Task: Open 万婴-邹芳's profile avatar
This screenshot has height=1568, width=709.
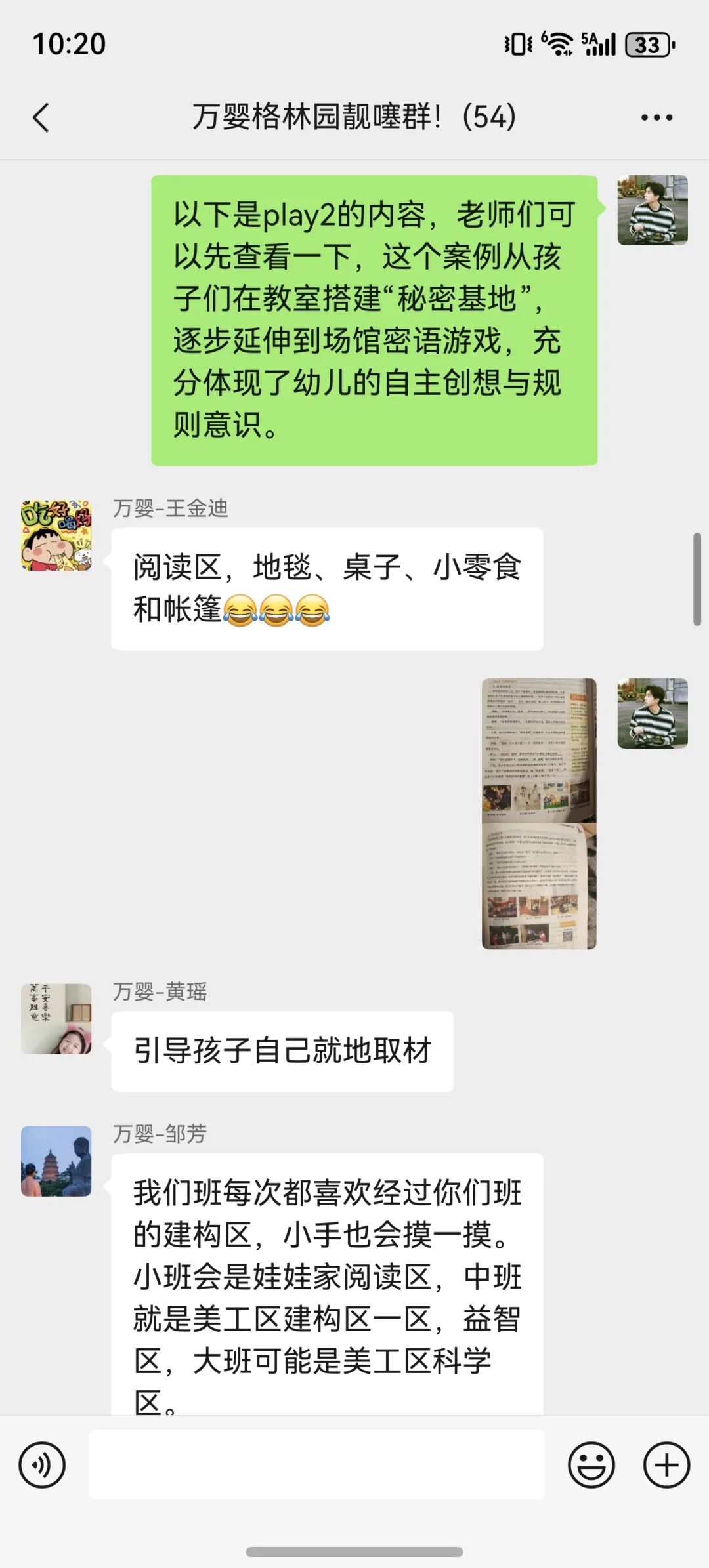Action: pos(56,1161)
